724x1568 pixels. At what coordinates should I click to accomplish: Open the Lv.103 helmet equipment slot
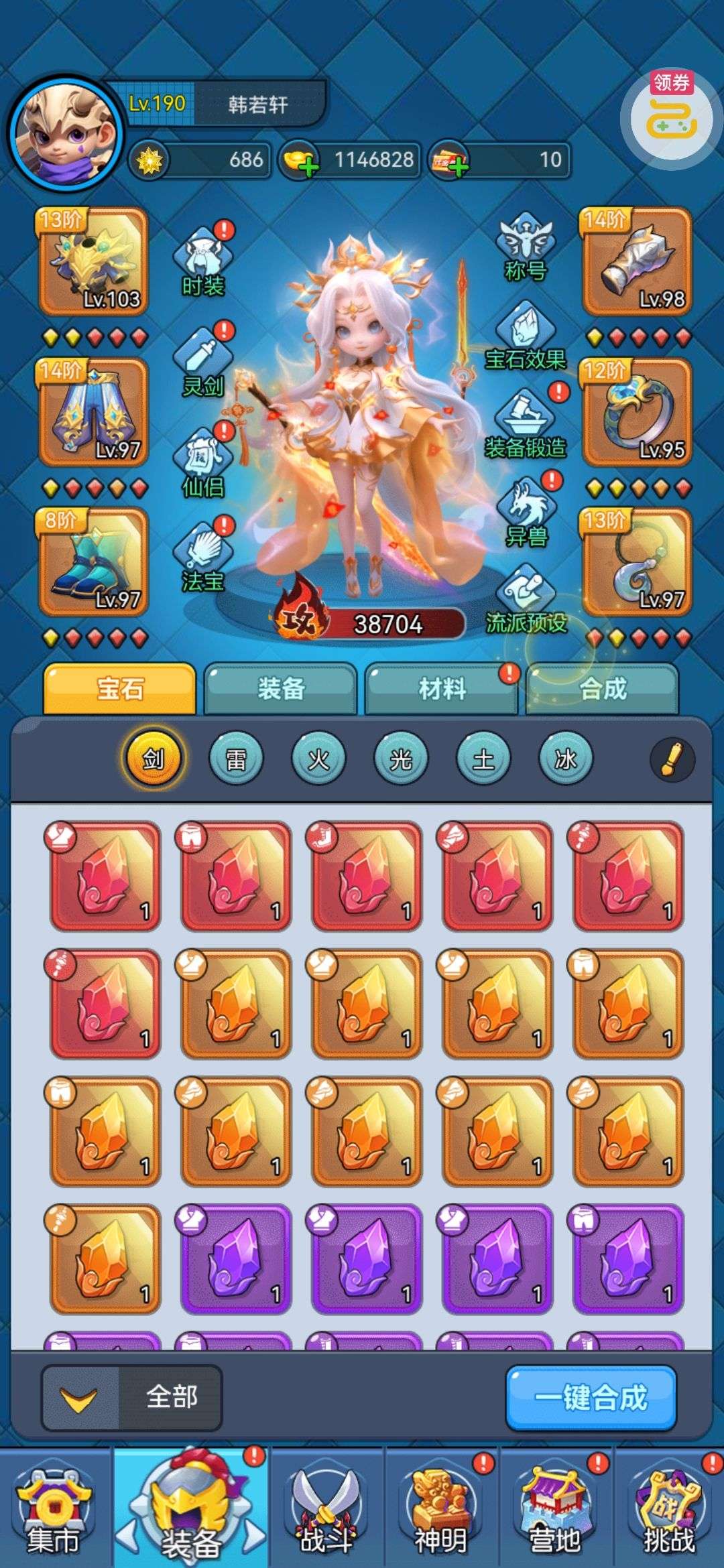point(93,262)
